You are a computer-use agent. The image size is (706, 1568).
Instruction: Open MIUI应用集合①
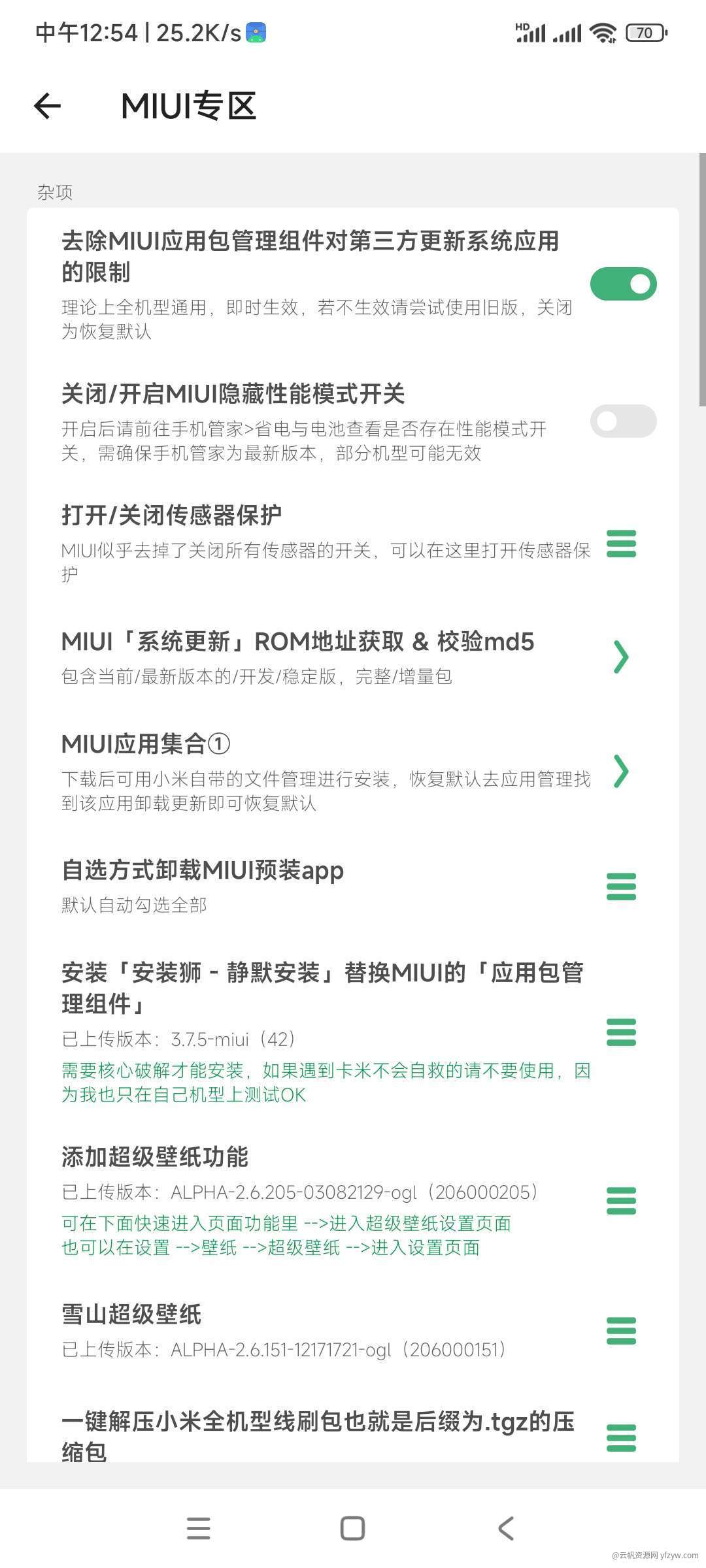pos(621,772)
